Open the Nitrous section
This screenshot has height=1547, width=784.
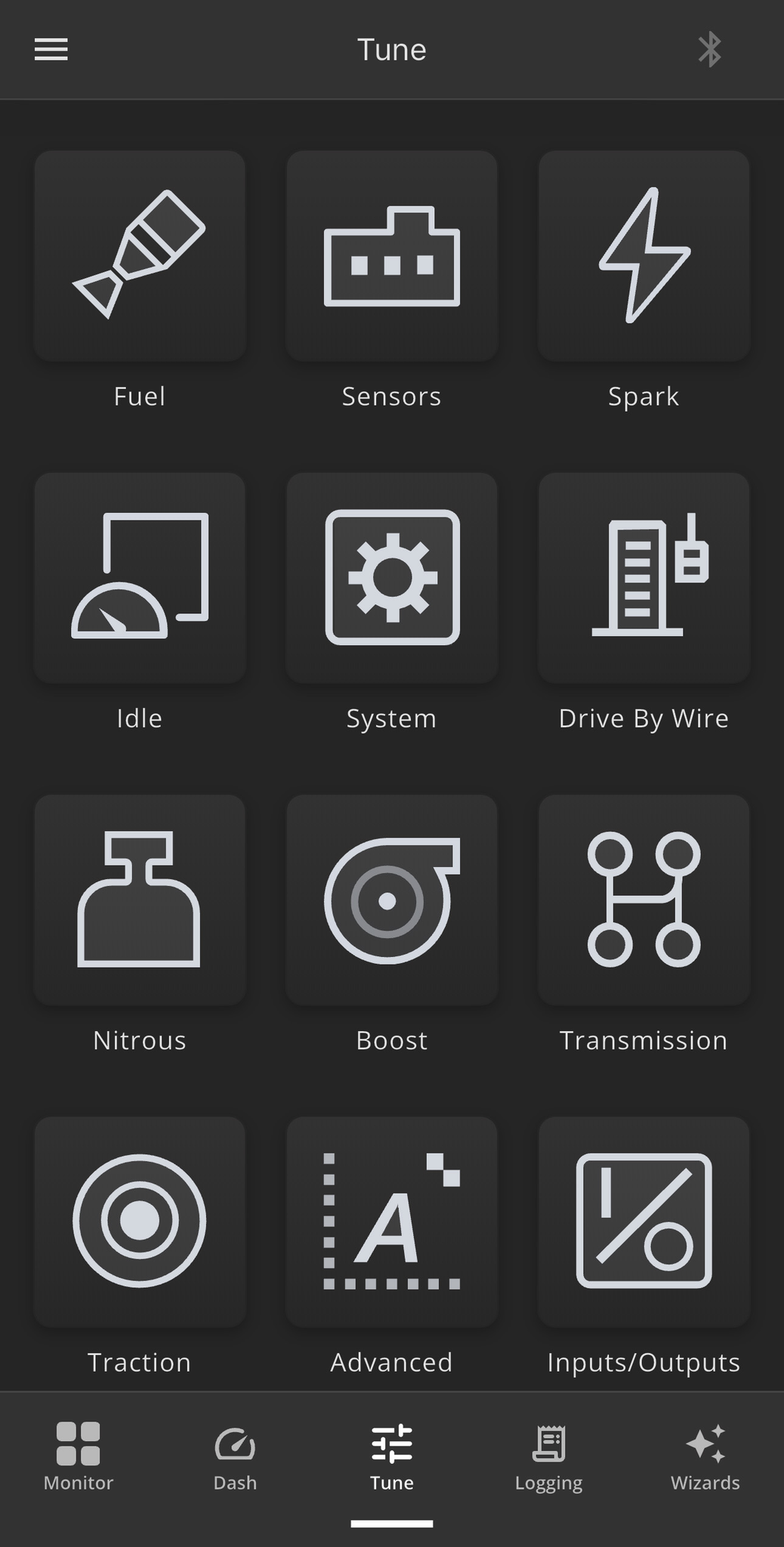coord(140,900)
